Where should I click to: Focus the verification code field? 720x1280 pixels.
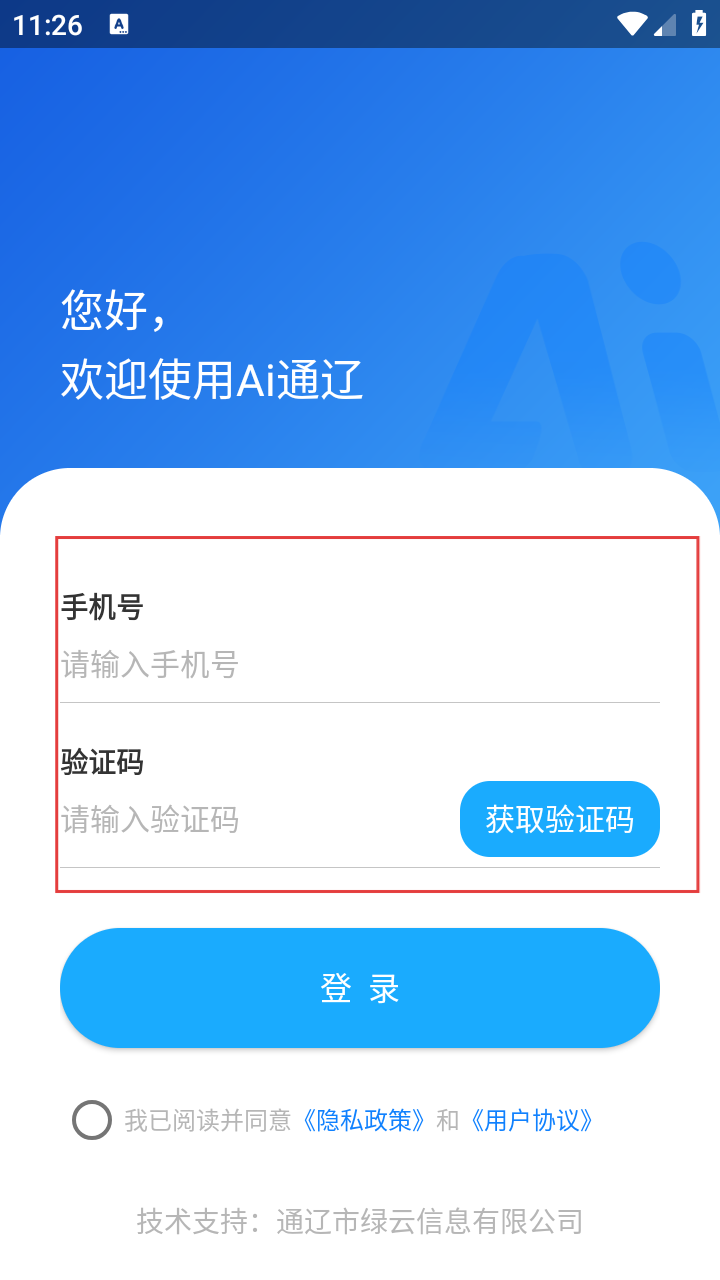click(255, 820)
